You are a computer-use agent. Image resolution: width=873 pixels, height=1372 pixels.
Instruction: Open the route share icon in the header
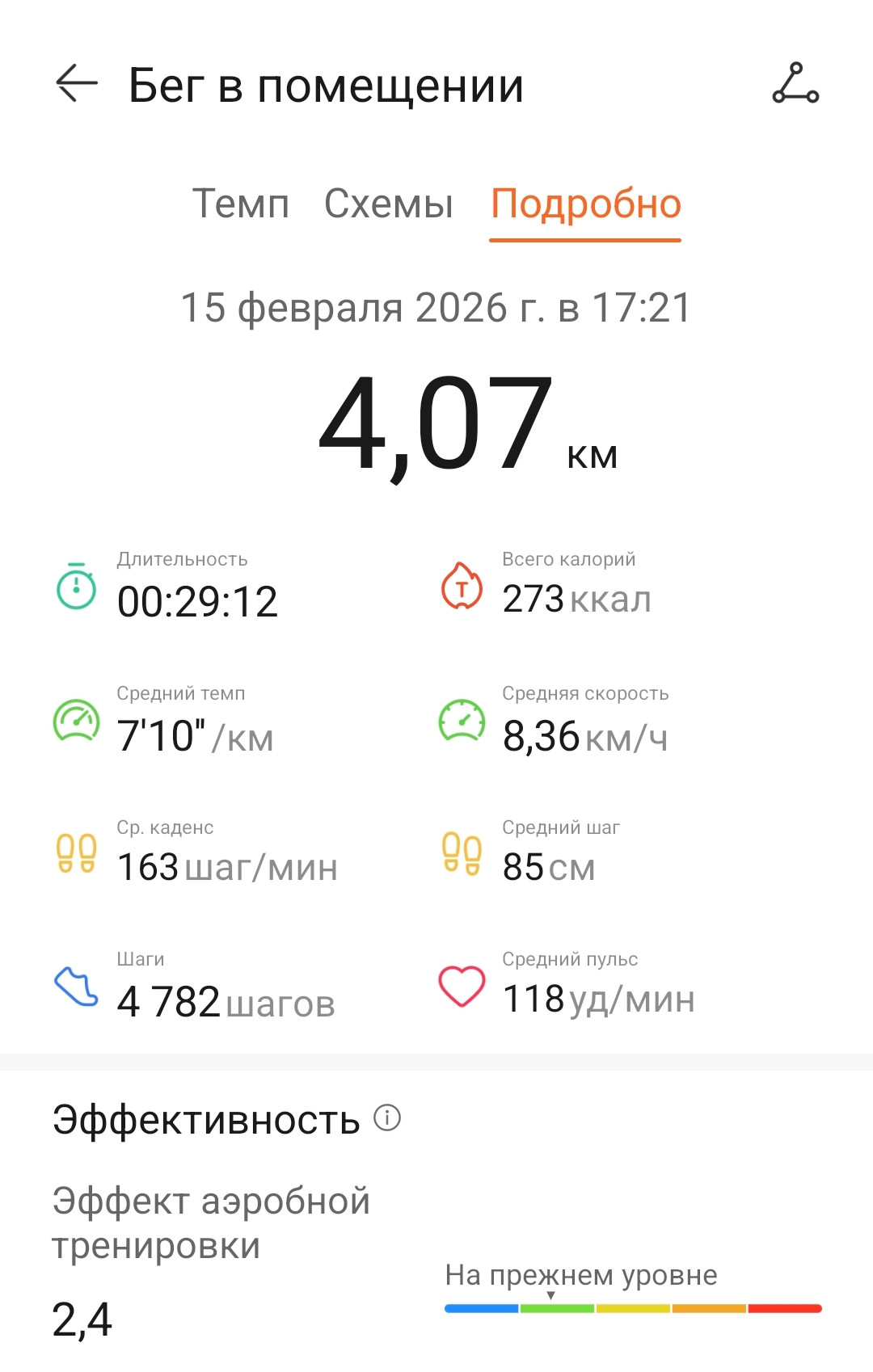(795, 83)
